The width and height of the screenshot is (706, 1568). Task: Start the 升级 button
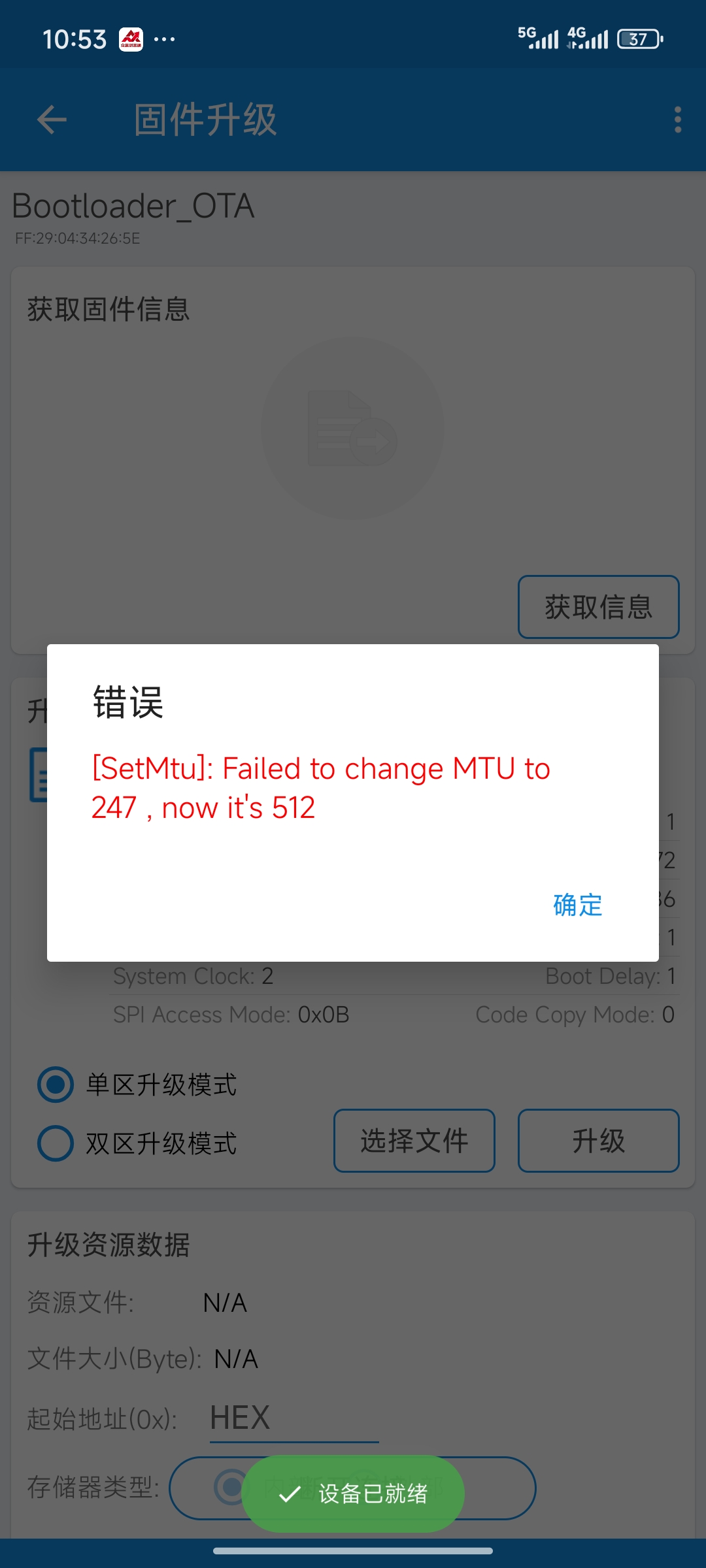(x=598, y=1141)
